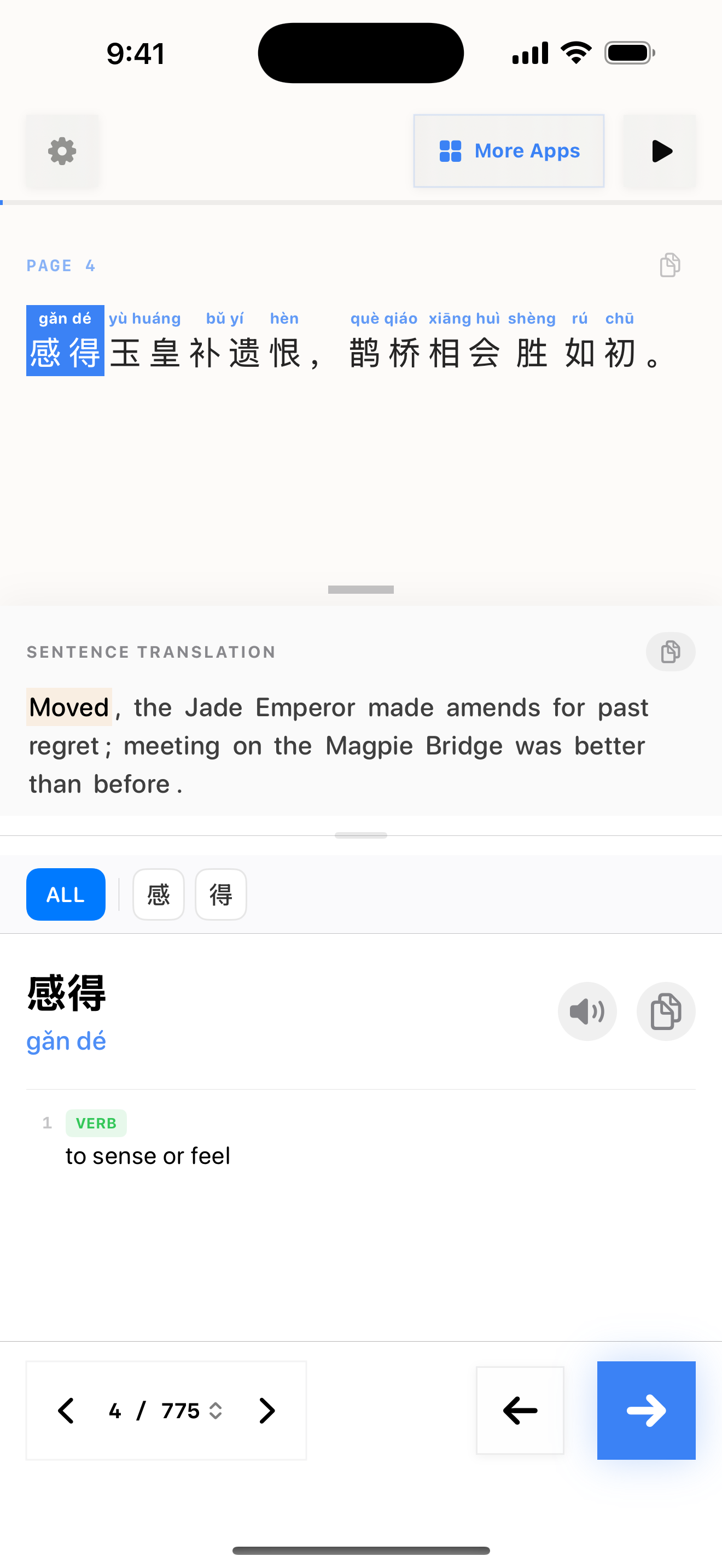Copy the sentence translation
The height and width of the screenshot is (1568, 722).
[669, 652]
